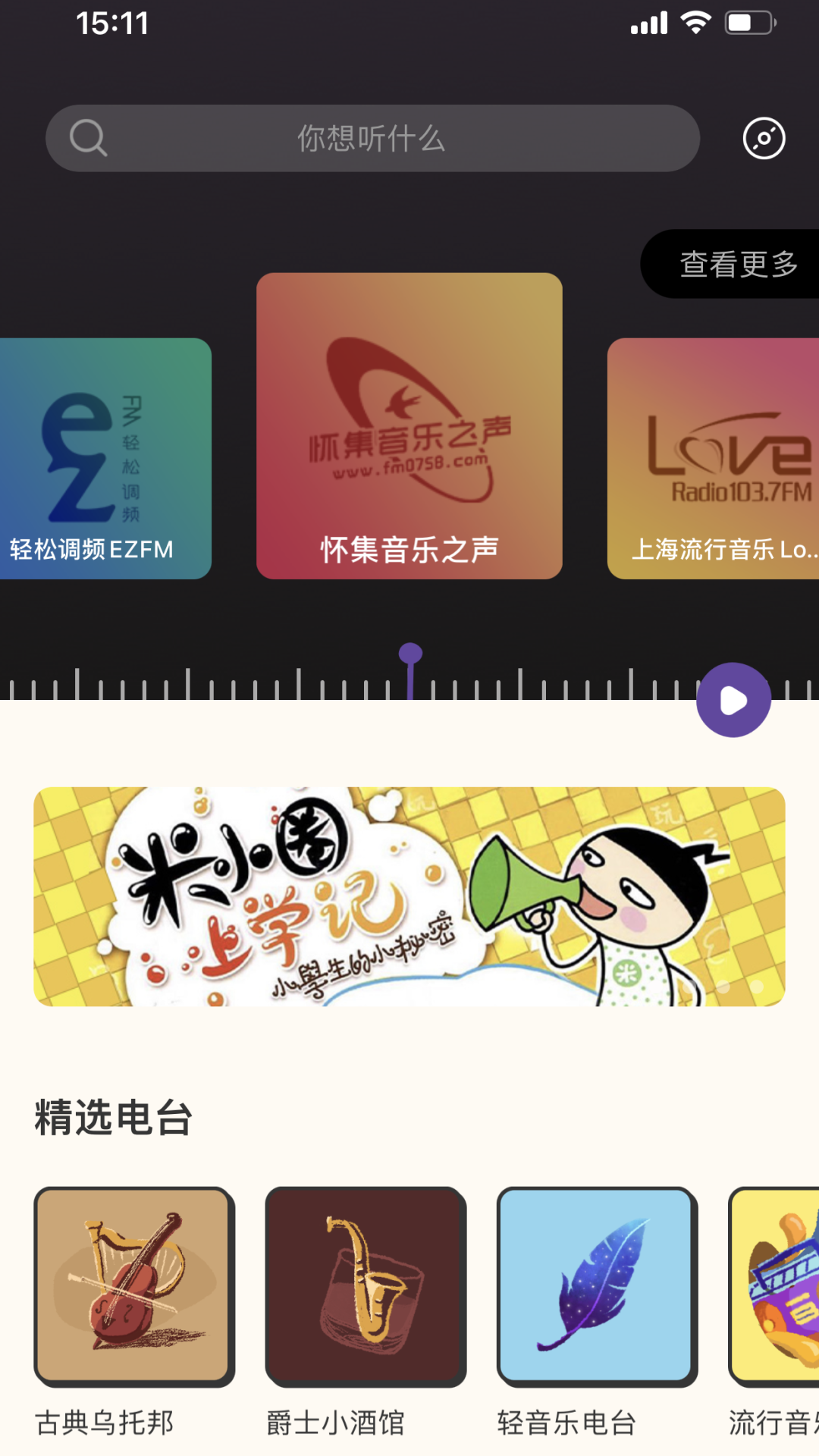Select the 轻松调频 EZFM station card
This screenshot has height=1456, width=819.
click(105, 459)
